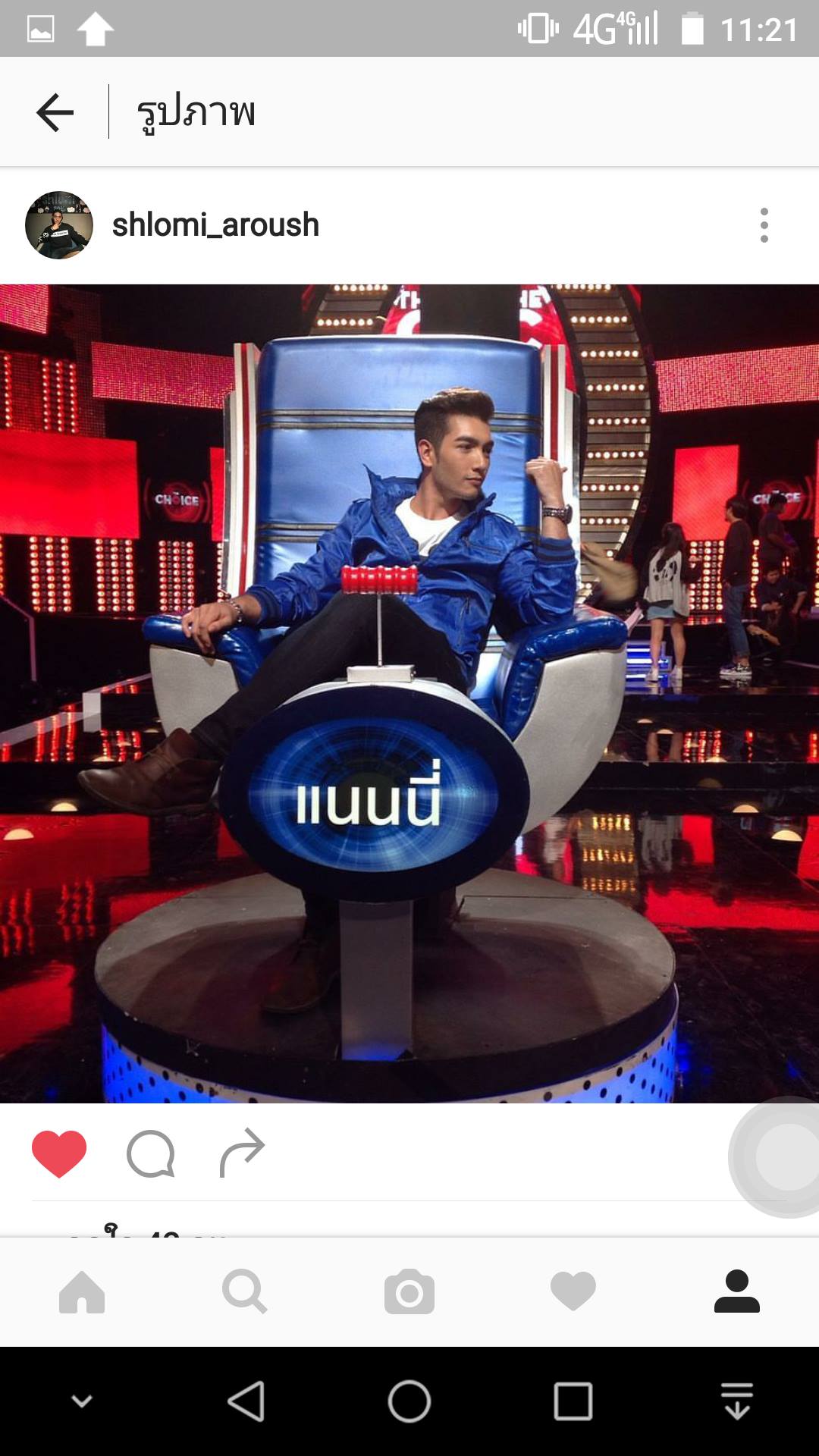Switch to the Profile tab
Screen dimensions: 819x1456
(x=736, y=1291)
